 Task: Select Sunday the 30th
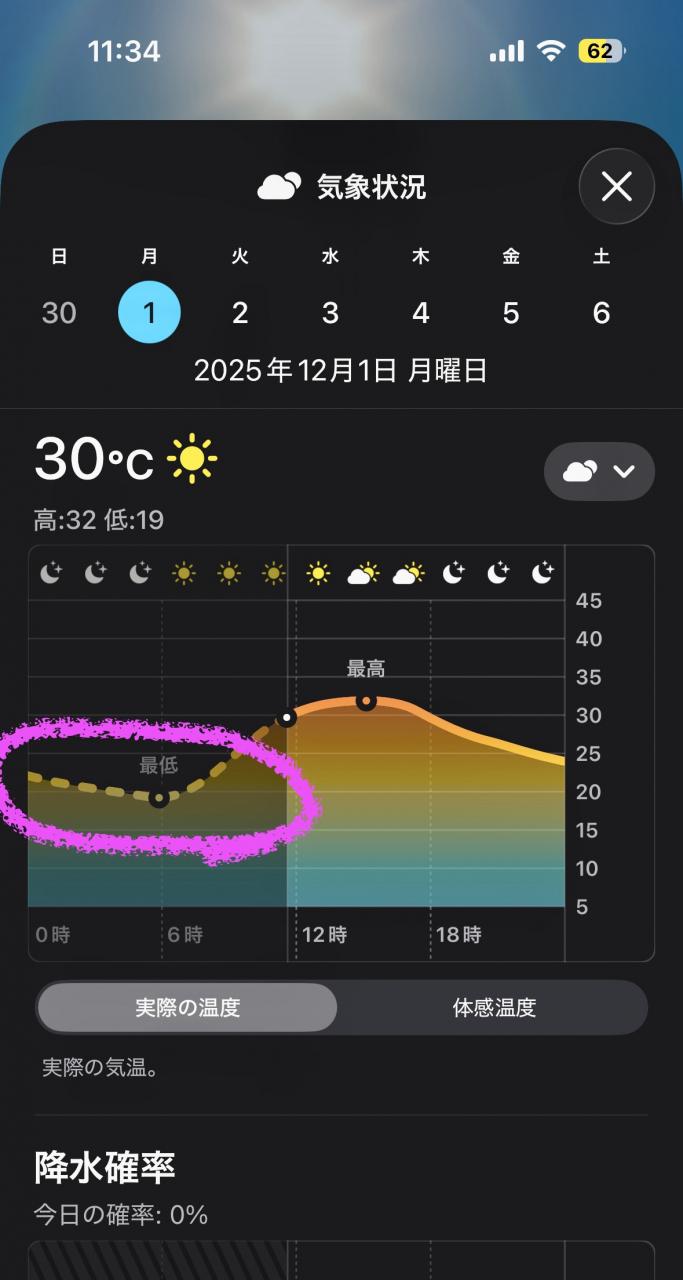click(59, 313)
